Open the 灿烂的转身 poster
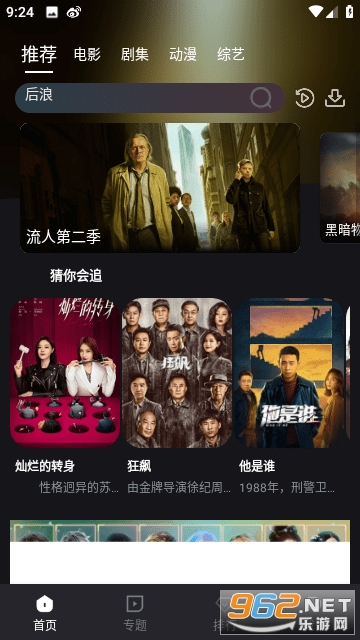This screenshot has width=360, height=640. pyautogui.click(x=65, y=373)
